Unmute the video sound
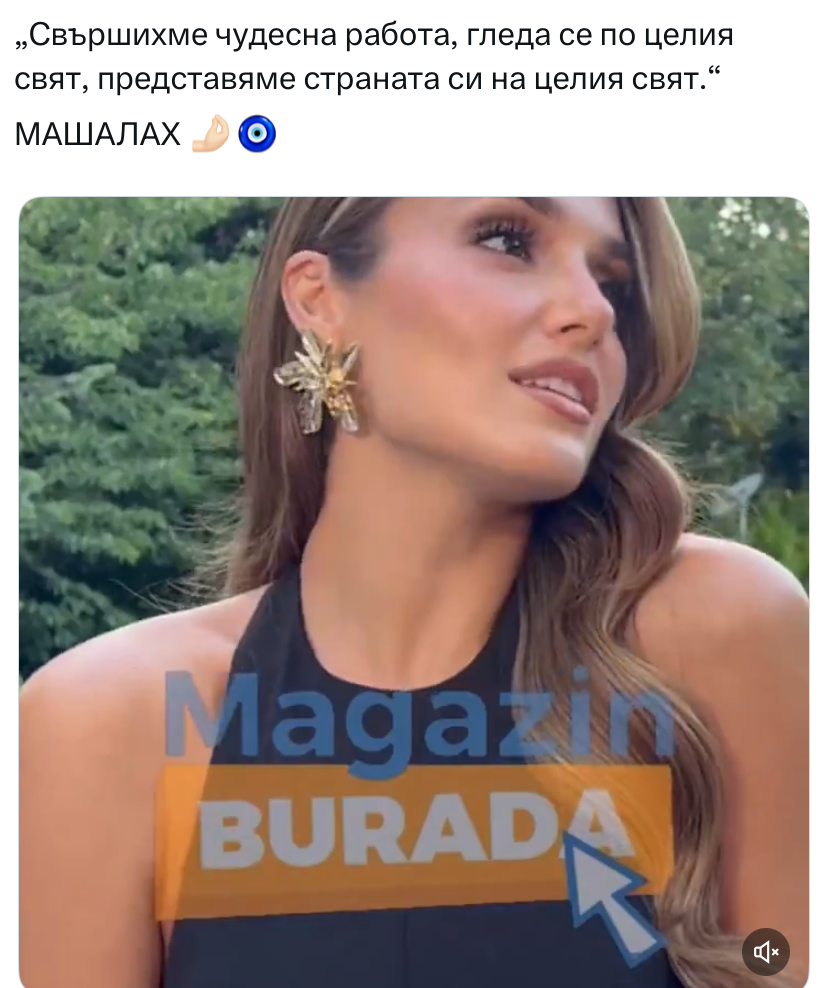Image resolution: width=828 pixels, height=988 pixels. pos(766,952)
